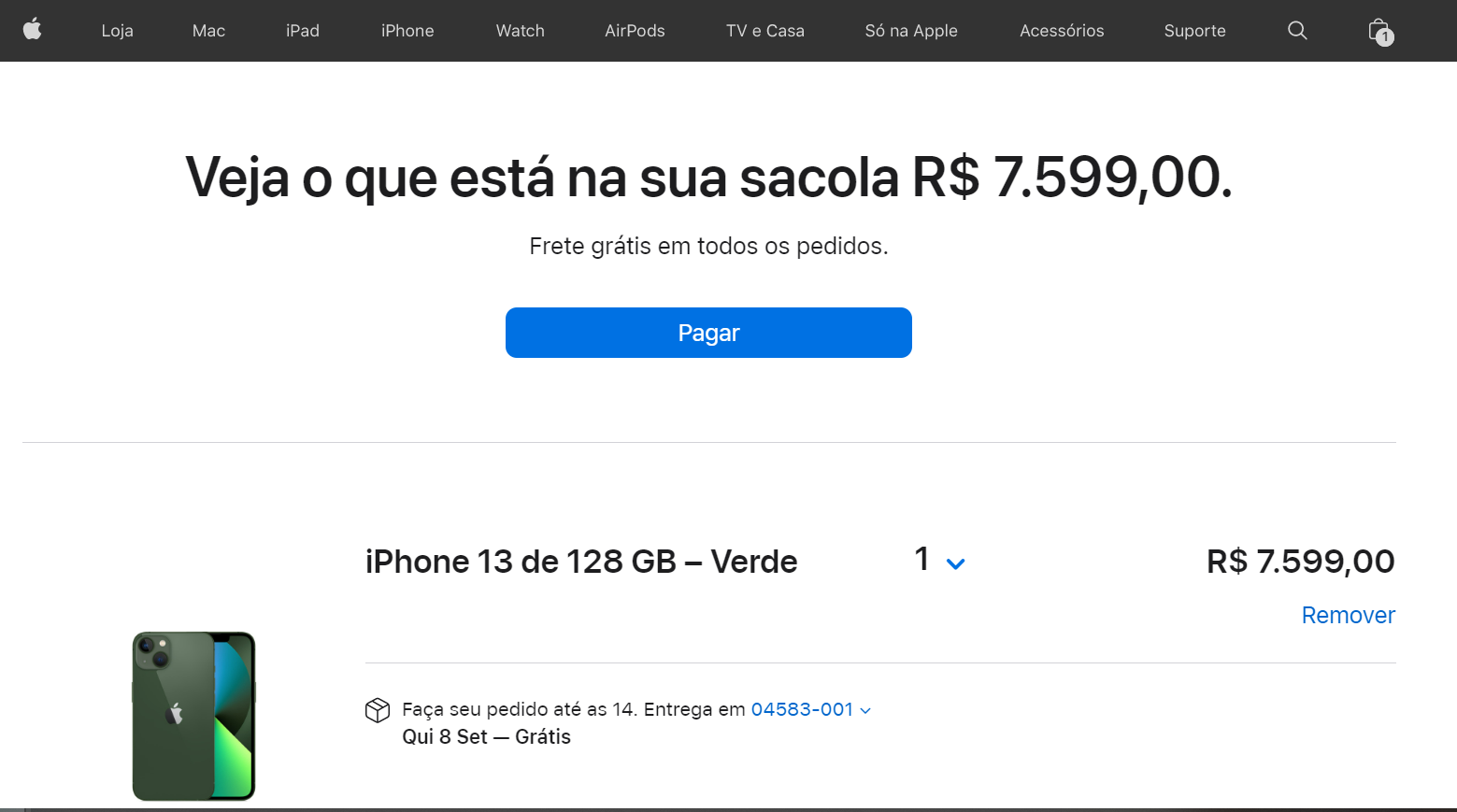Expand the quantity dropdown
This screenshot has height=812, width=1457.
[x=939, y=561]
